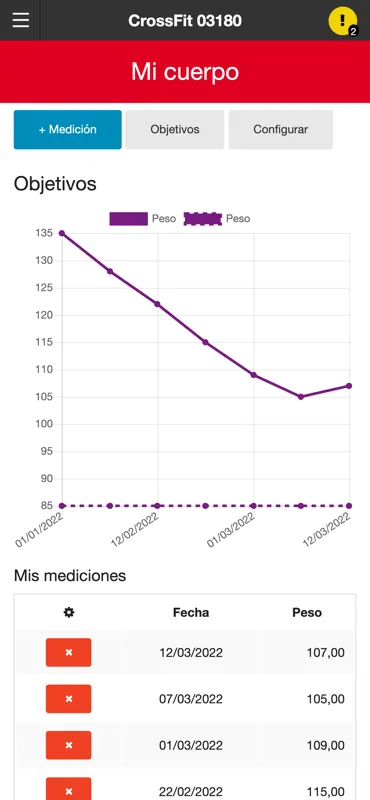This screenshot has width=370, height=800.
Task: Delete the 12/03/2022 measurement
Action: pos(68,652)
